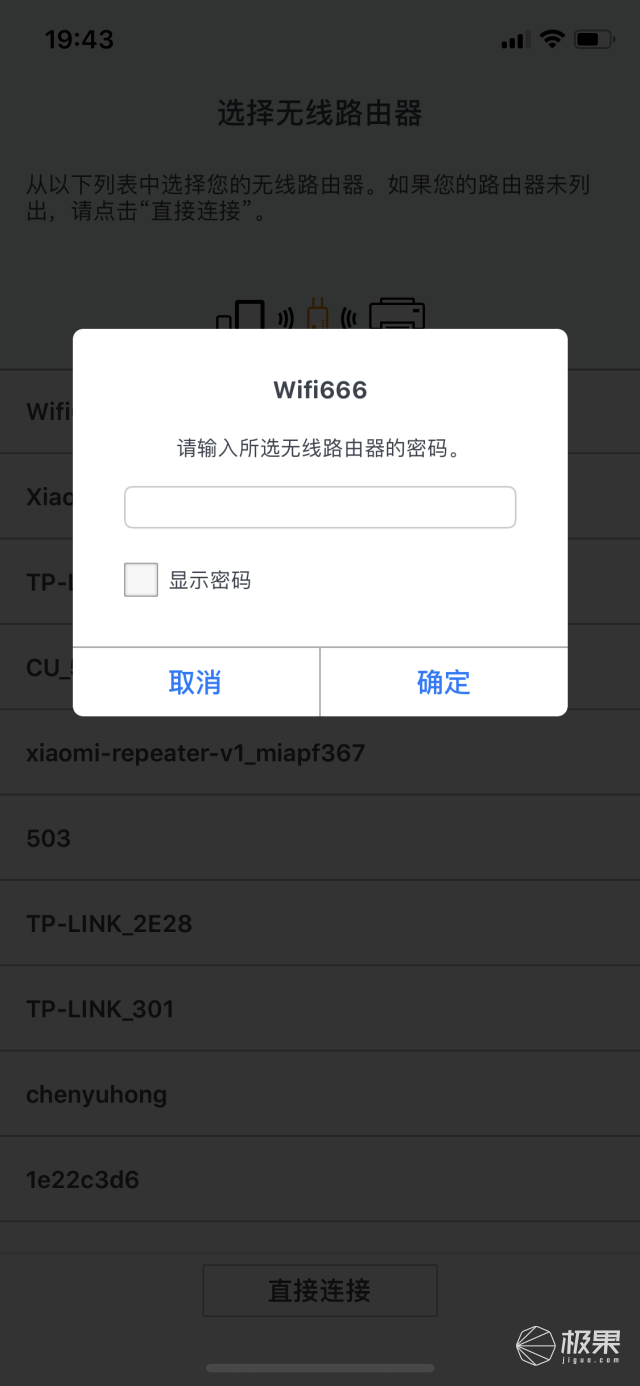Viewport: 640px width, 1386px height.
Task: Enable the 显示密码 show password checkbox
Action: point(141,580)
